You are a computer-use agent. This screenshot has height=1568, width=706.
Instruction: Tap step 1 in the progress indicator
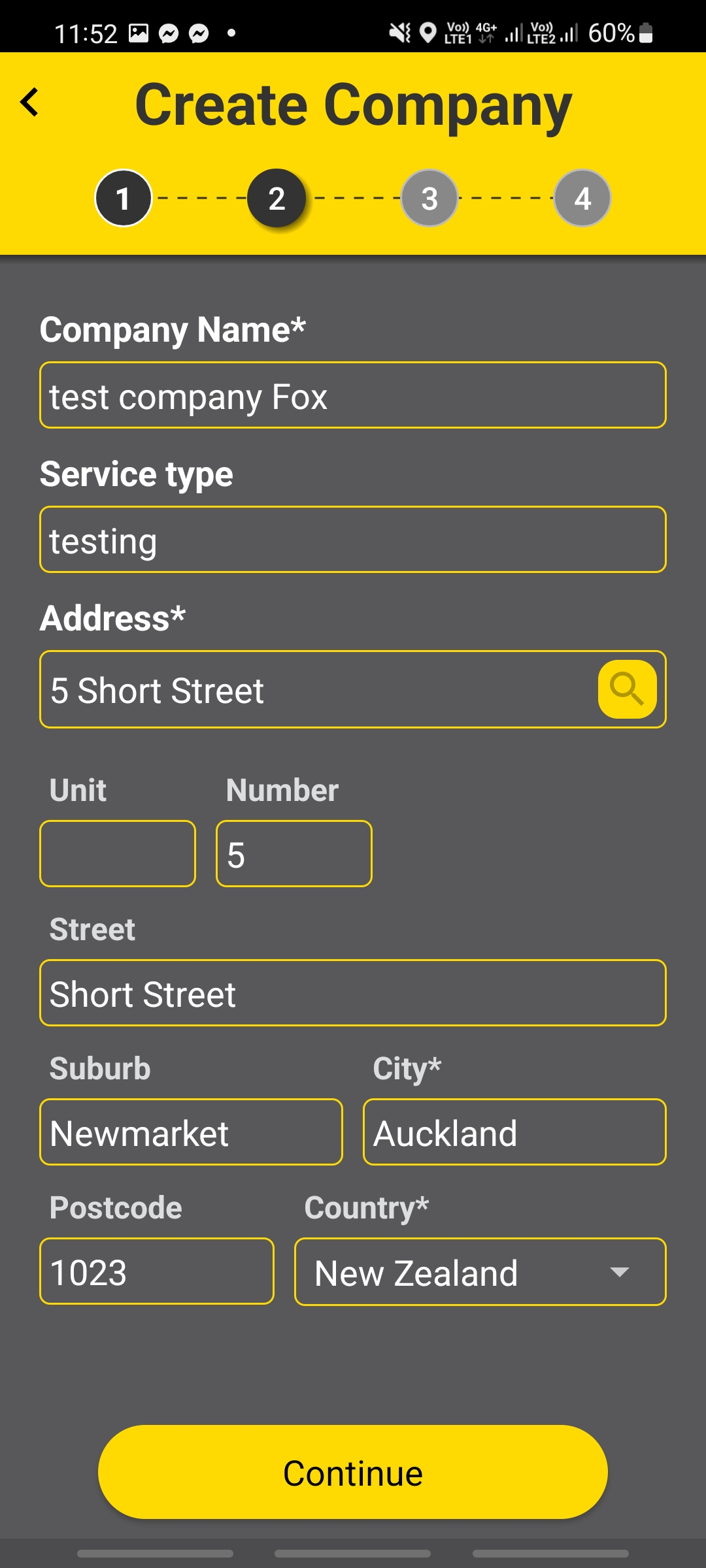coord(124,198)
